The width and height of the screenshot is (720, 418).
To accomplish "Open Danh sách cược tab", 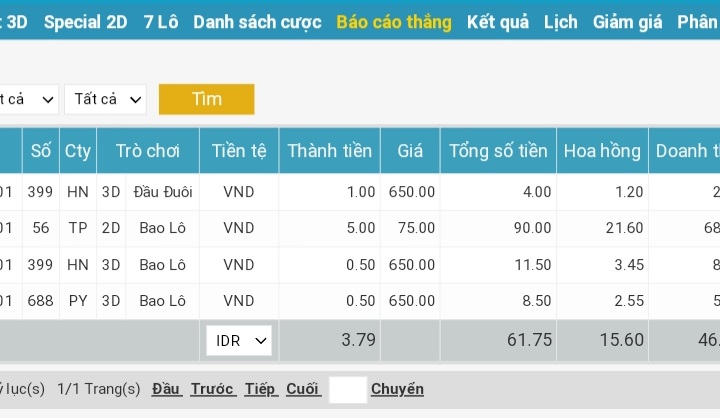I will 257,21.
